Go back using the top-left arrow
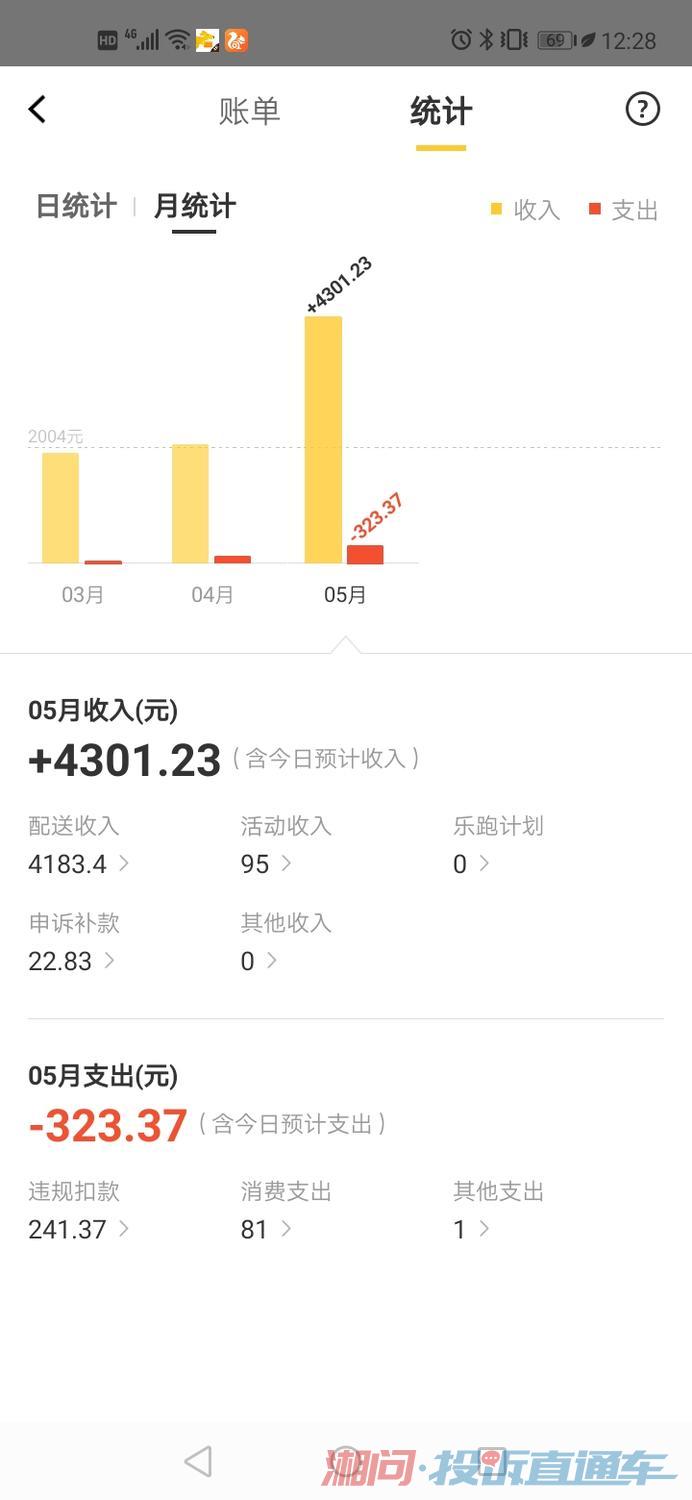The width and height of the screenshot is (692, 1500). tap(38, 109)
